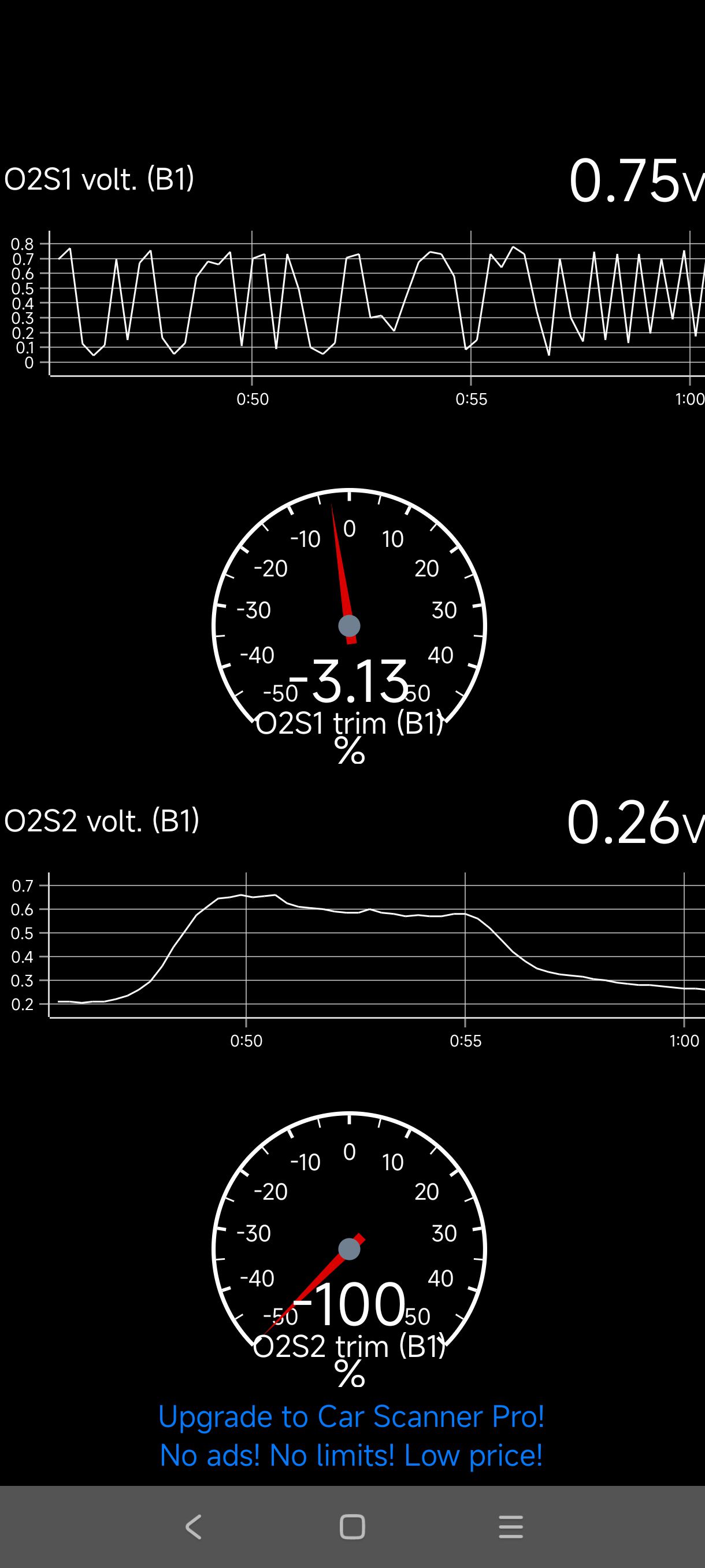Go back with the system back button
This screenshot has height=1568, width=705.
pyautogui.click(x=194, y=1526)
